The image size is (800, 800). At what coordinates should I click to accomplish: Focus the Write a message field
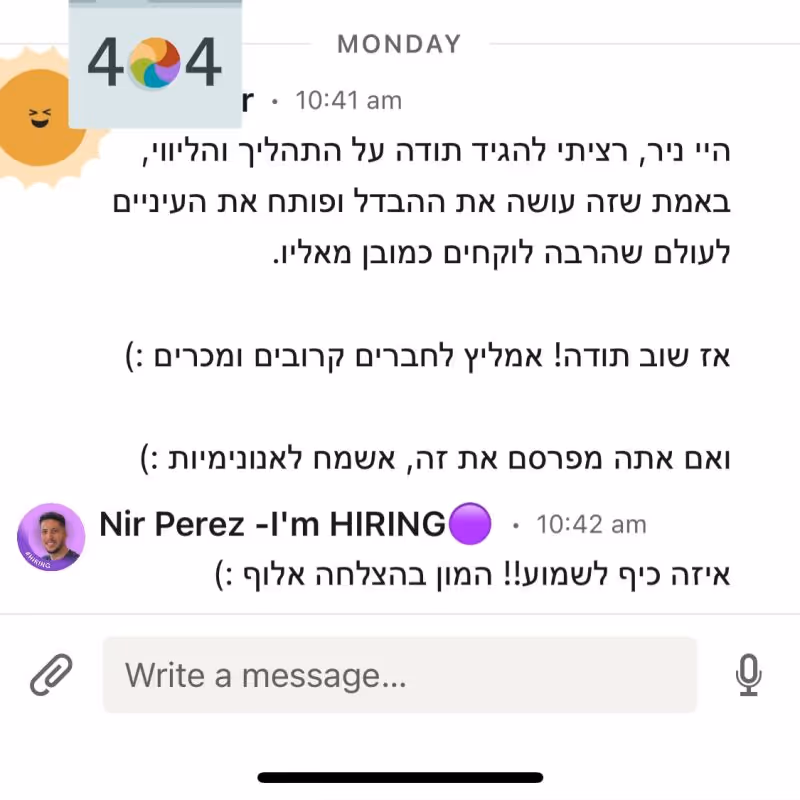pos(399,674)
